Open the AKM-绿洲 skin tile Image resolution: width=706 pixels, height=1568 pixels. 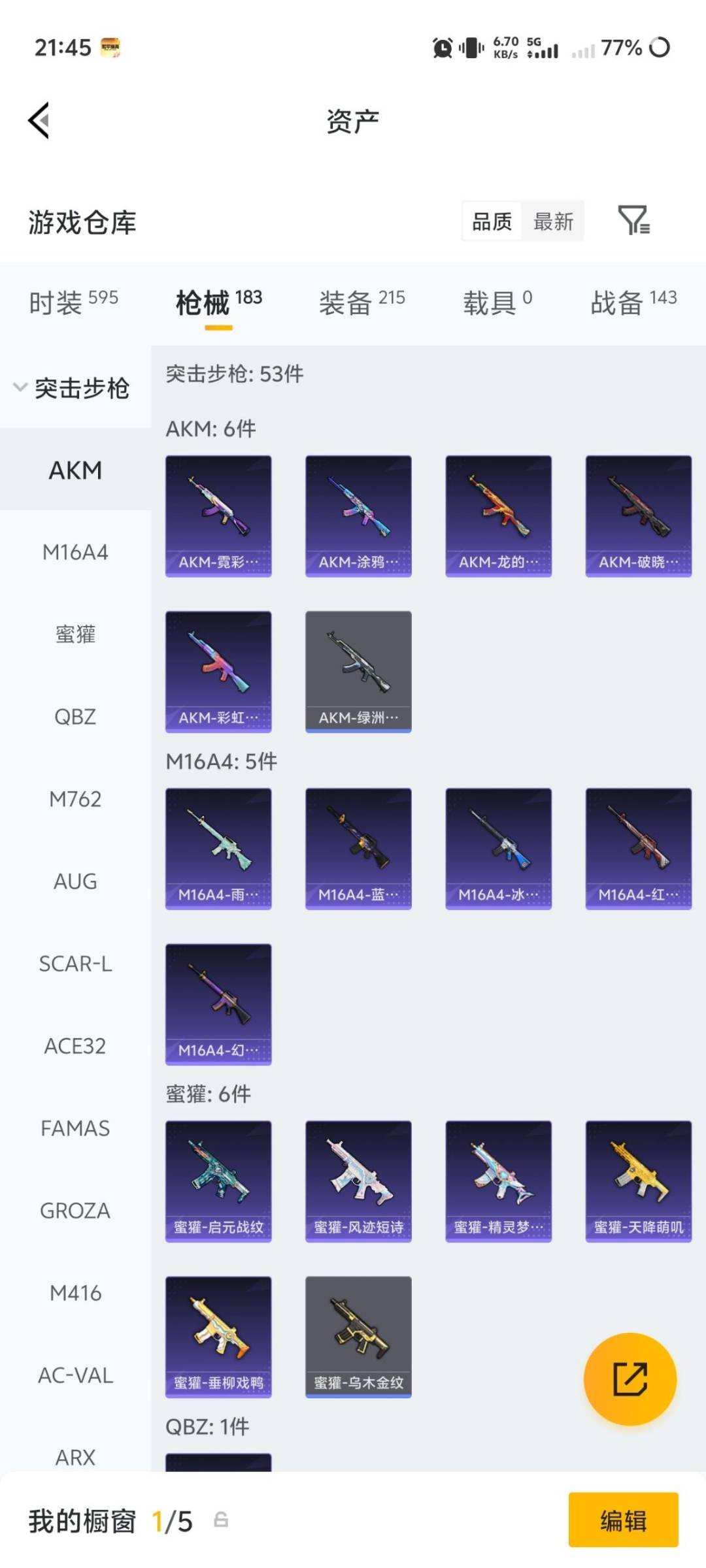click(358, 671)
